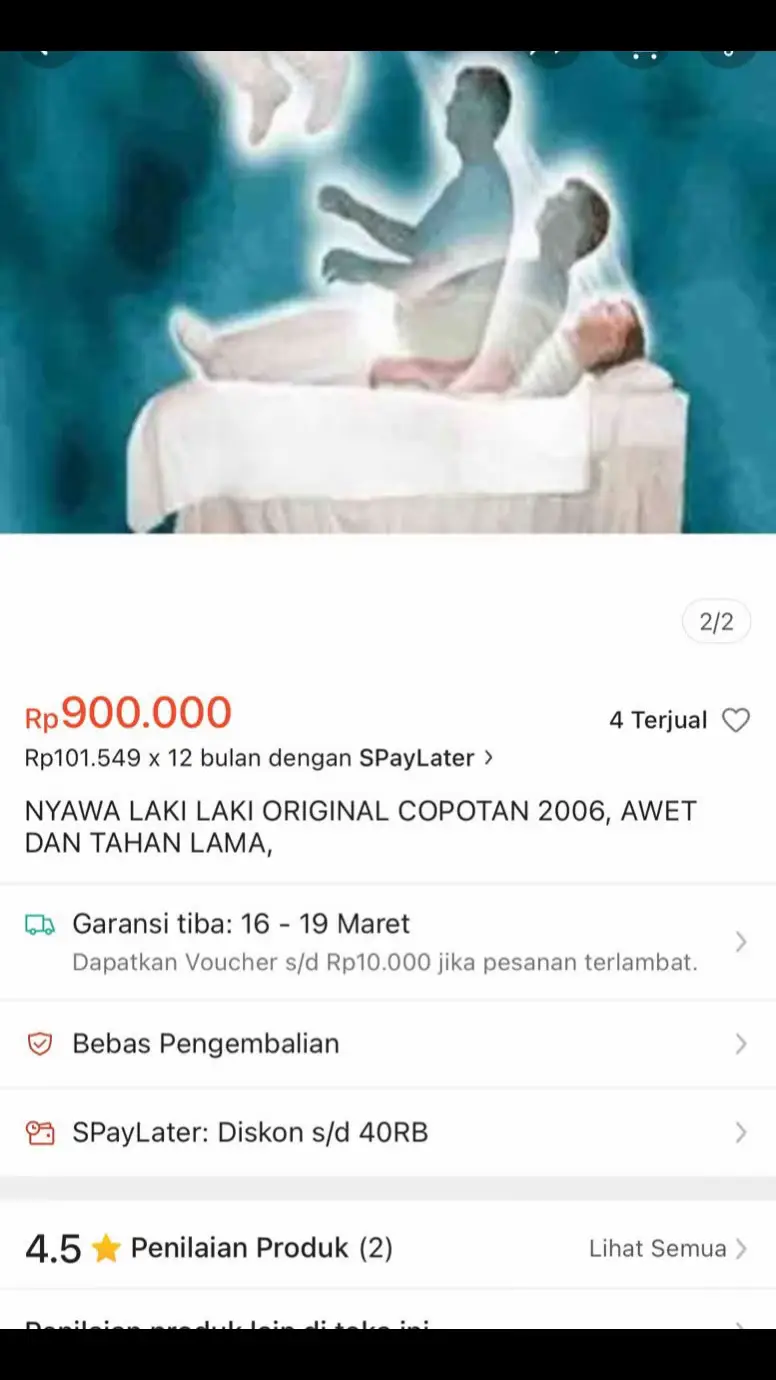
Task: Tap the 2/2 image carousel indicator
Action: [x=716, y=621]
